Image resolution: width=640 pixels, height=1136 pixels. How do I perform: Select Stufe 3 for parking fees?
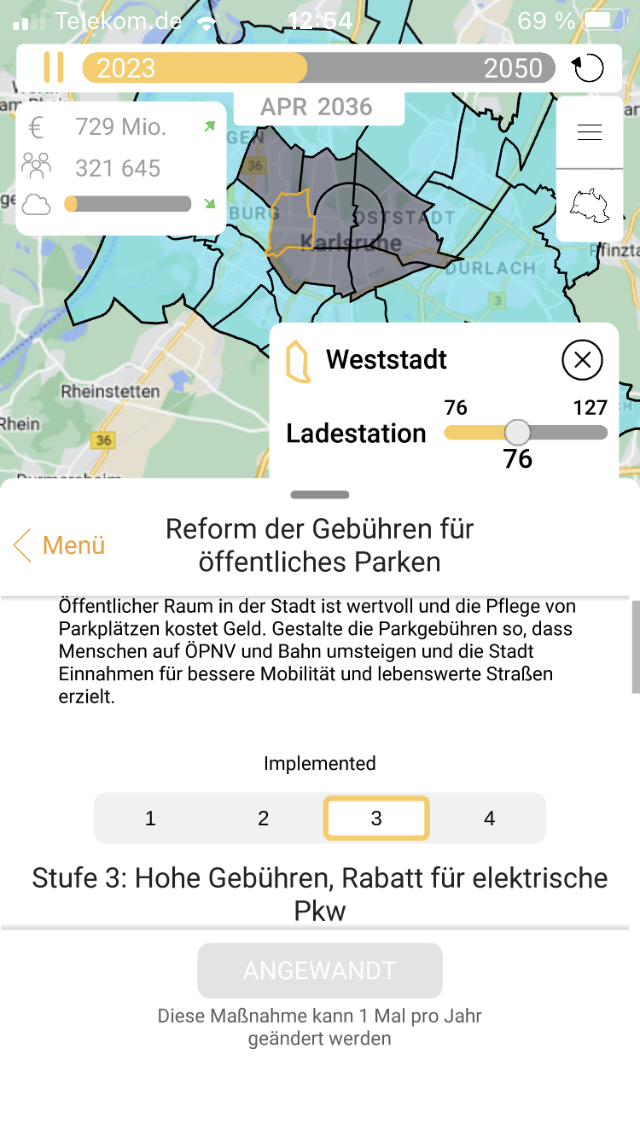coord(376,818)
